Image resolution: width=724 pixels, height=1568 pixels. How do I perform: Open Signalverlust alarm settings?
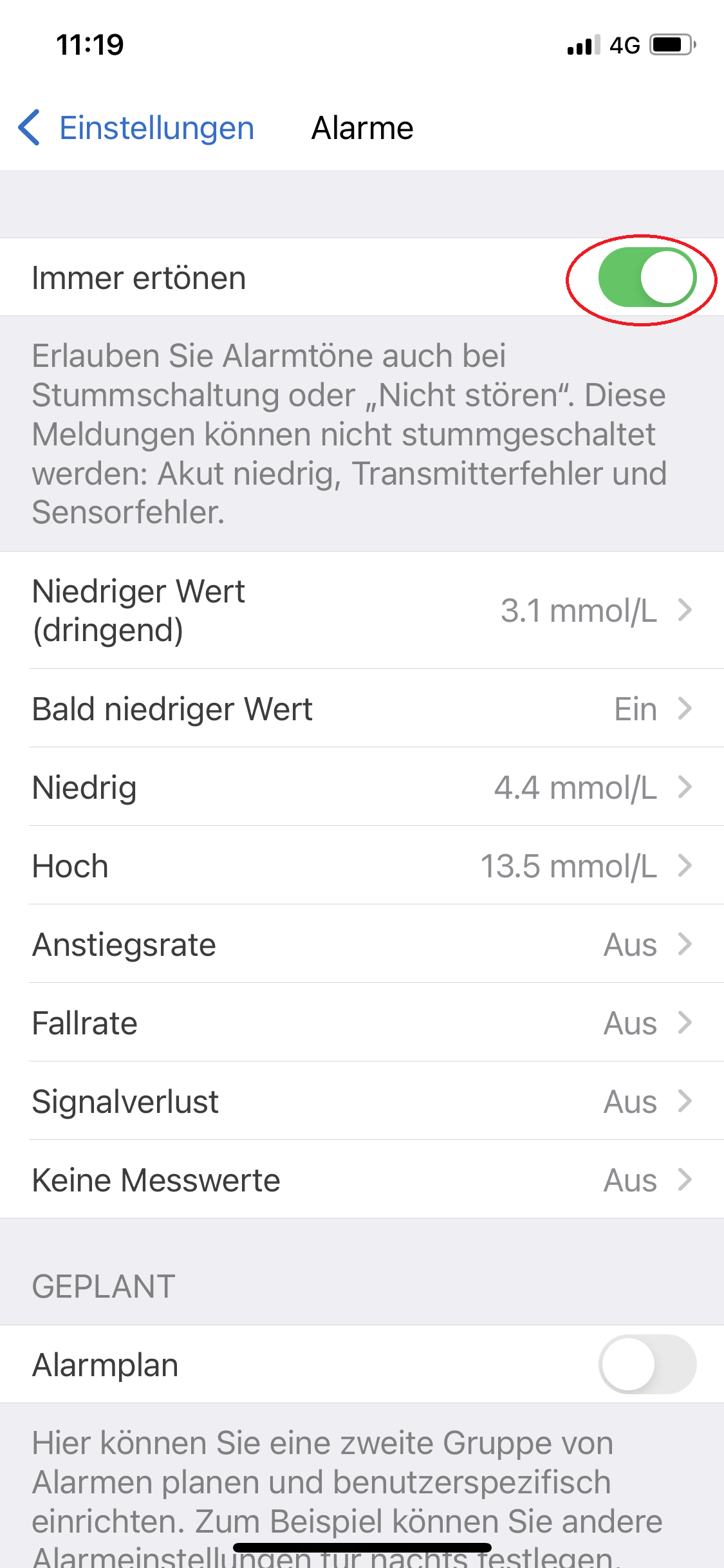(362, 1101)
